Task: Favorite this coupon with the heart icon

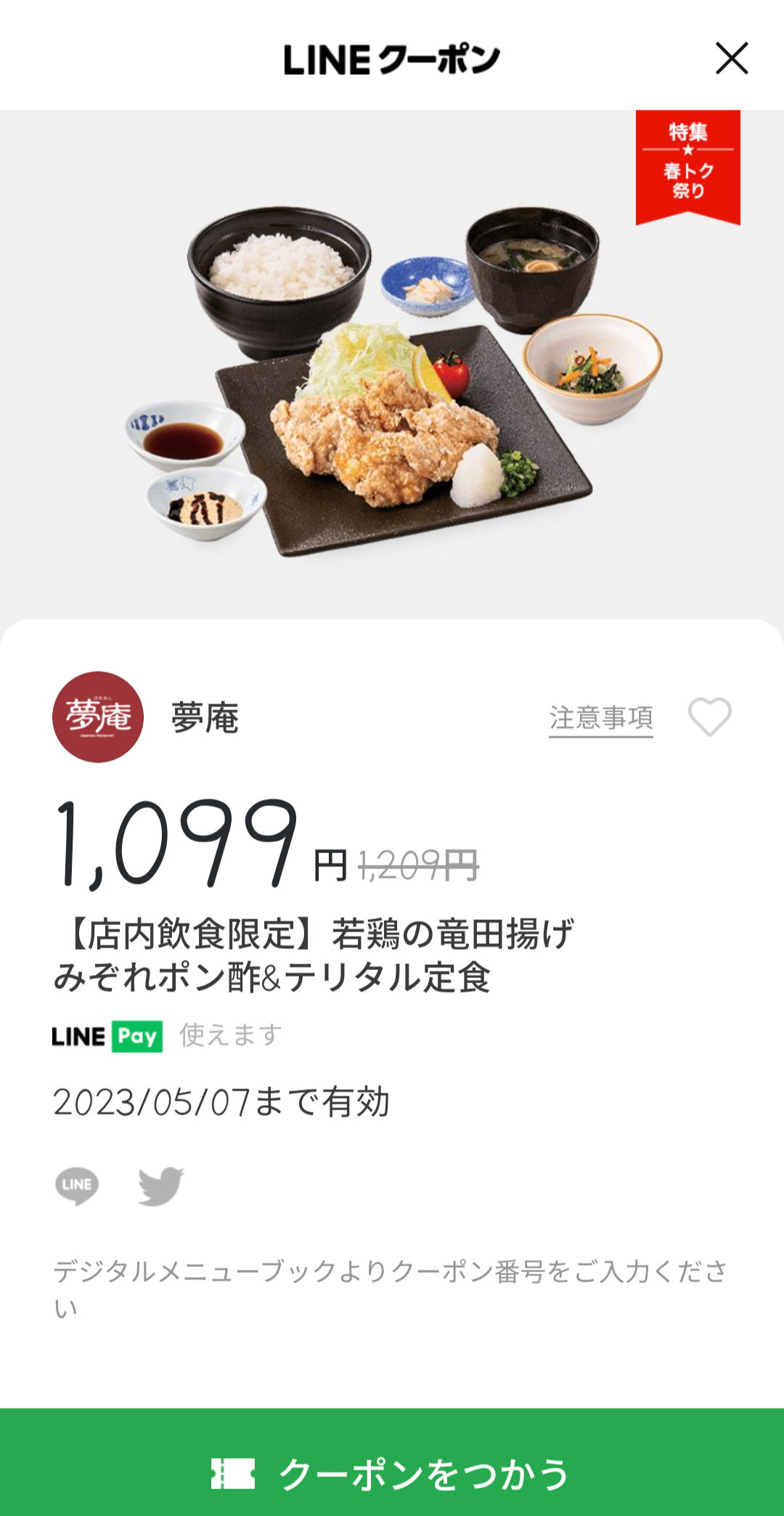Action: pyautogui.click(x=709, y=717)
